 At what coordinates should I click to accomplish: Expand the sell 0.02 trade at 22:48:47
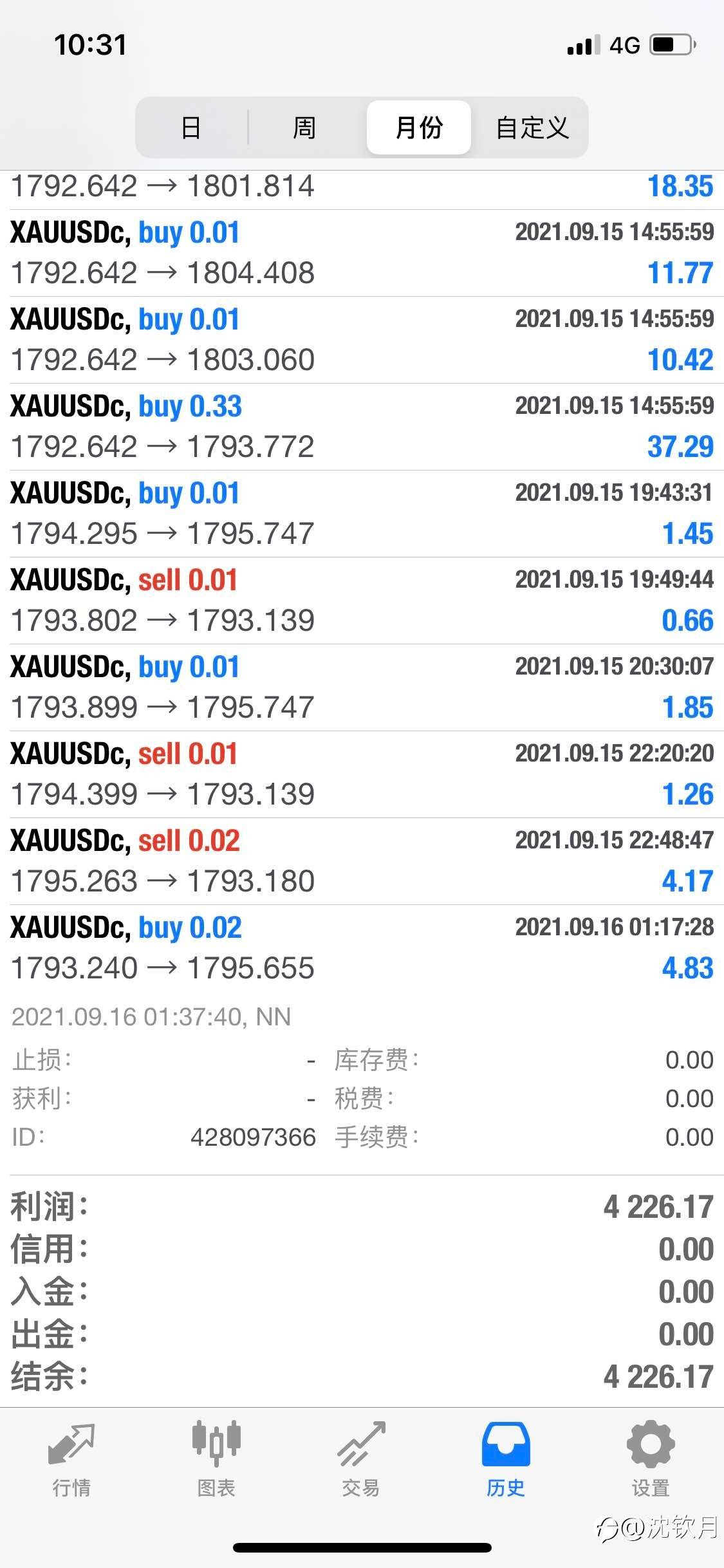[x=362, y=861]
